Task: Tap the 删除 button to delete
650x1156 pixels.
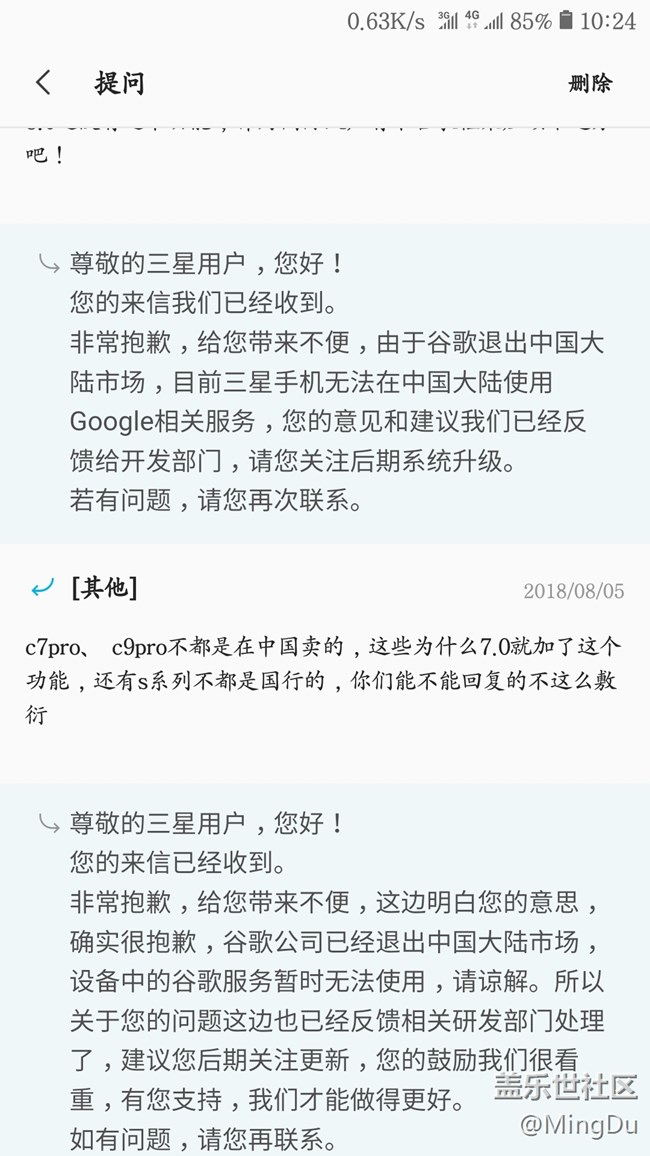Action: click(x=590, y=83)
